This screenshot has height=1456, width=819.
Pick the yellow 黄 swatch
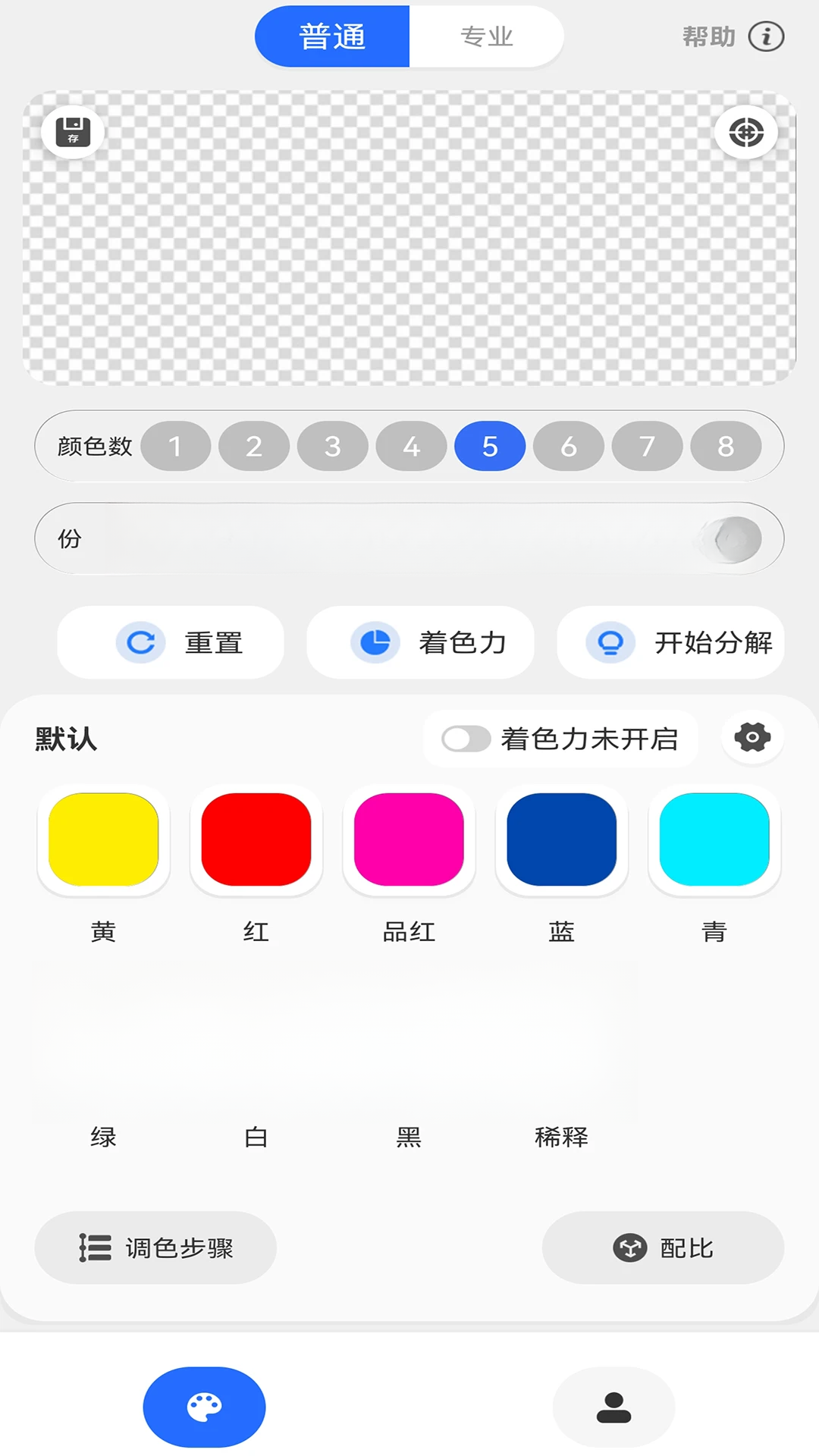click(104, 839)
